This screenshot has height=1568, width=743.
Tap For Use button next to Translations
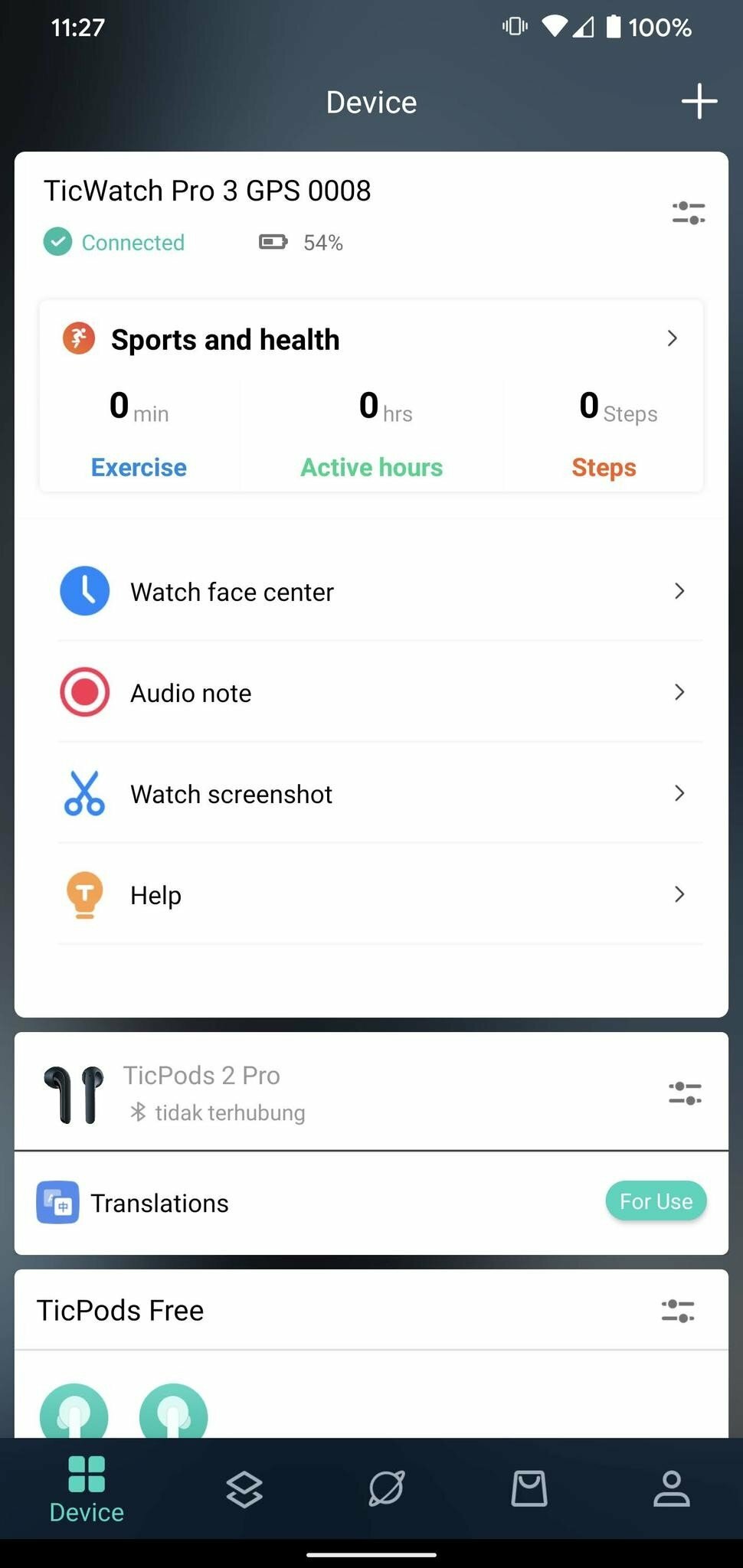[656, 1201]
